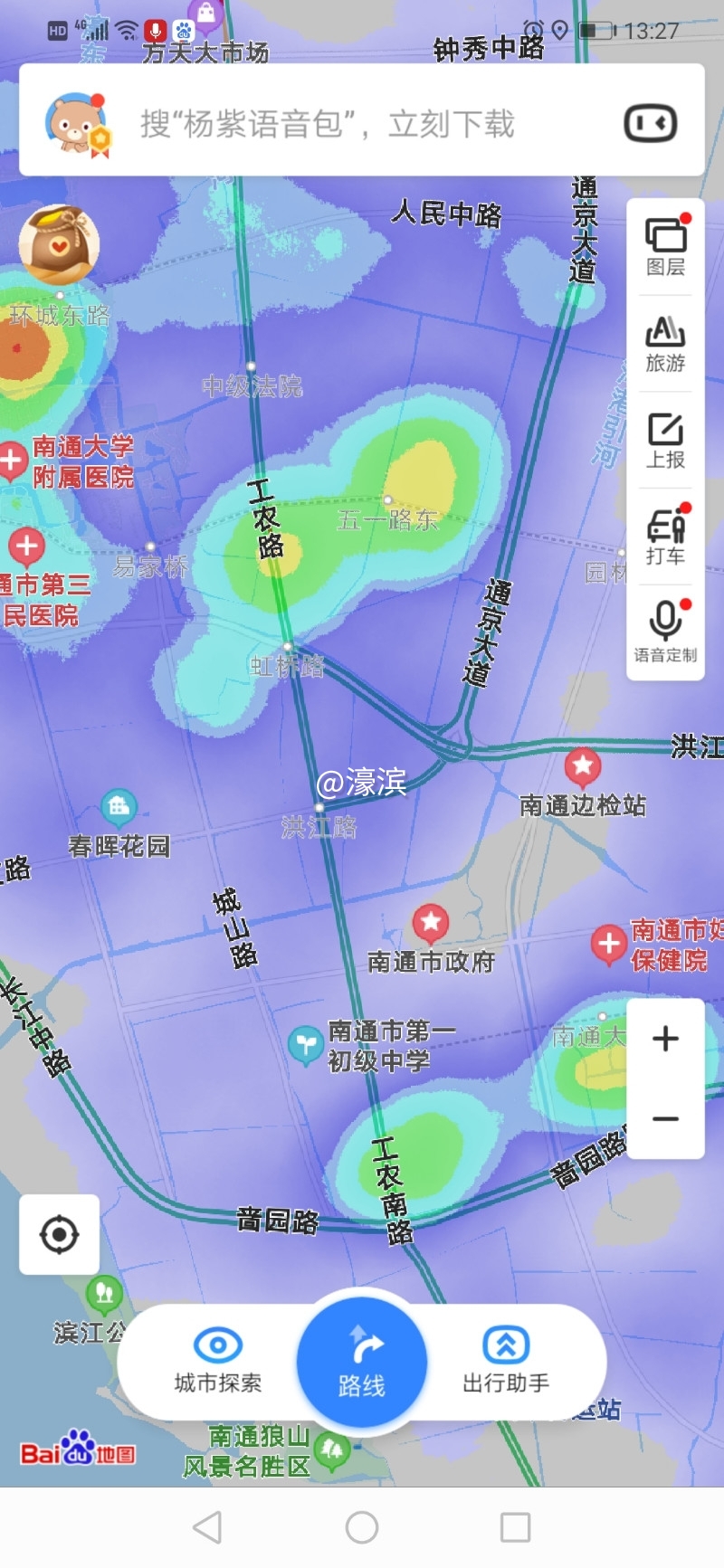Center map on my location
The width and height of the screenshot is (724, 1568).
tap(60, 1234)
